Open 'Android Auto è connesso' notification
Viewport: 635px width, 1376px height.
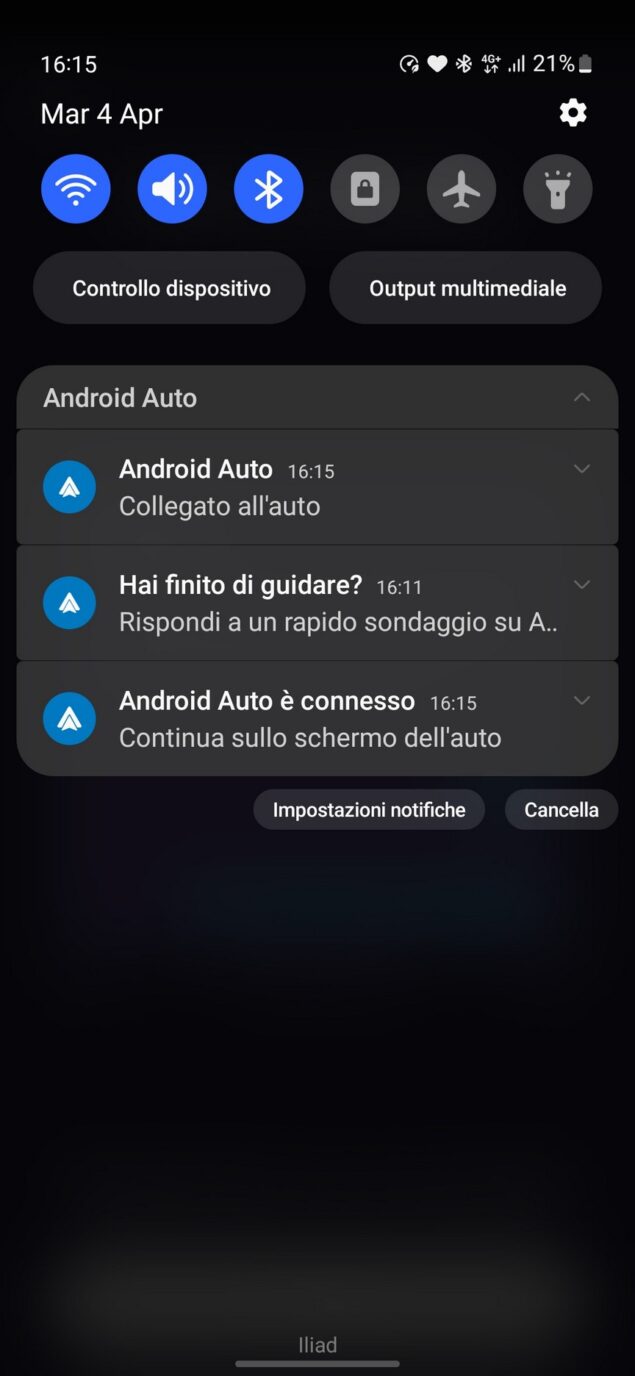300,719
